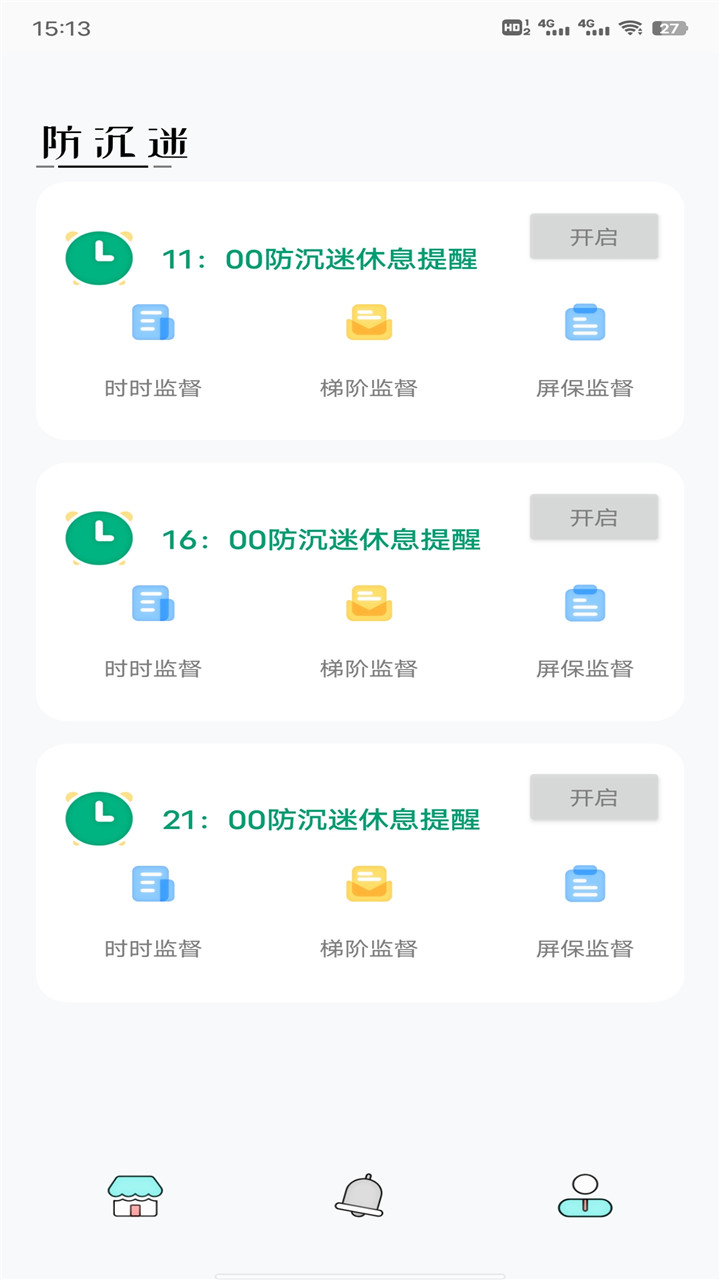Screen dimensions: 720x1280
Task: Enable the 21:00 防沉迷 reminder with 开启
Action: click(x=594, y=797)
